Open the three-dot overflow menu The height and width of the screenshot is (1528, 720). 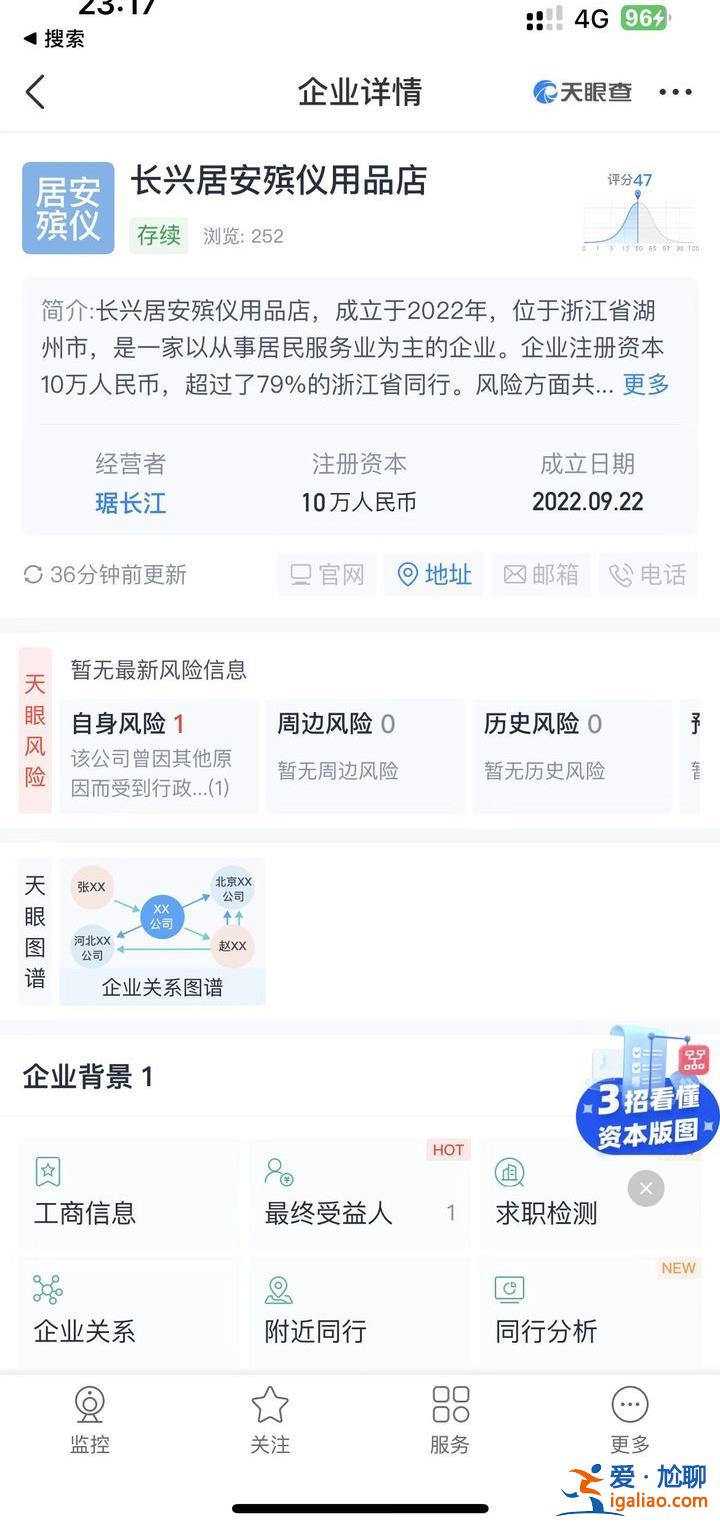click(675, 92)
